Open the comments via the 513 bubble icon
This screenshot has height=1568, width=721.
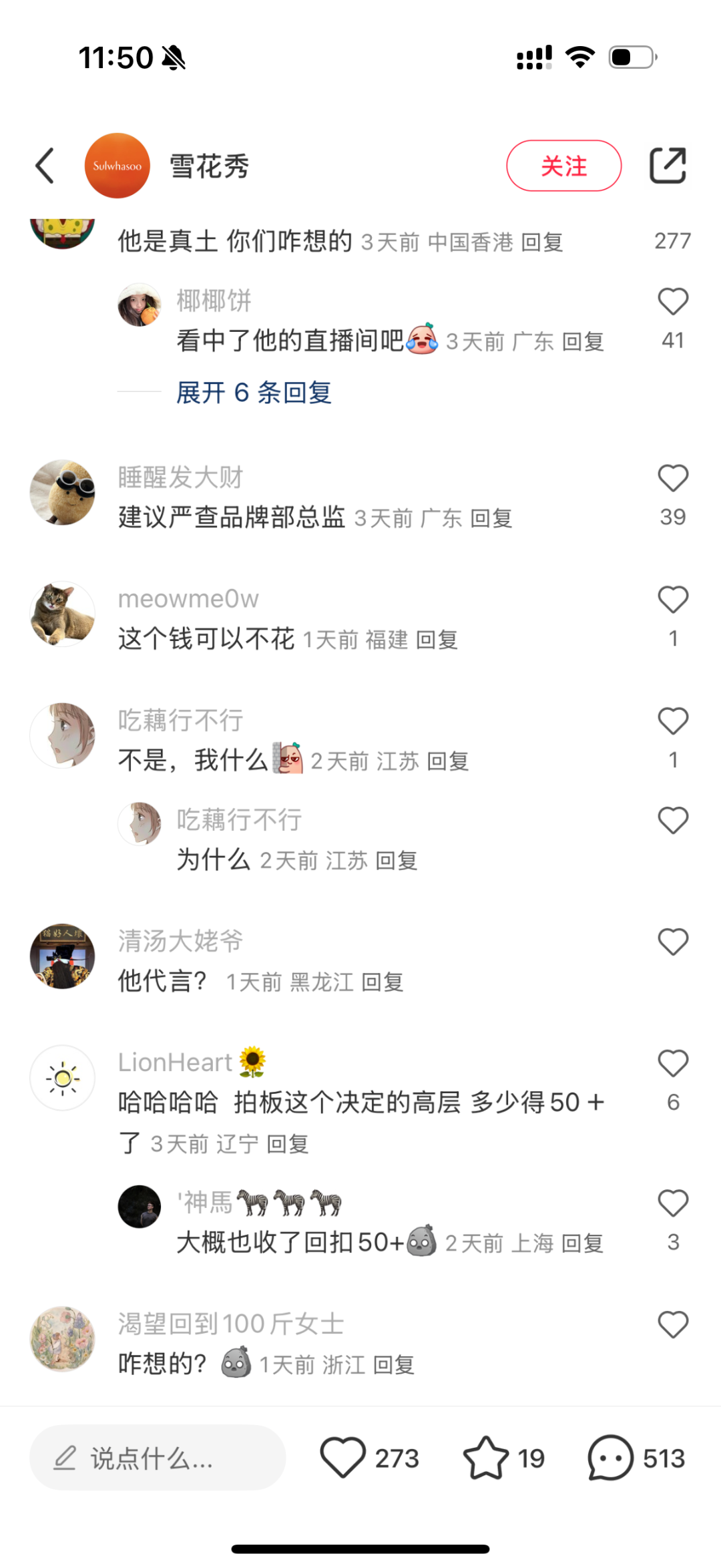pyautogui.click(x=610, y=1458)
